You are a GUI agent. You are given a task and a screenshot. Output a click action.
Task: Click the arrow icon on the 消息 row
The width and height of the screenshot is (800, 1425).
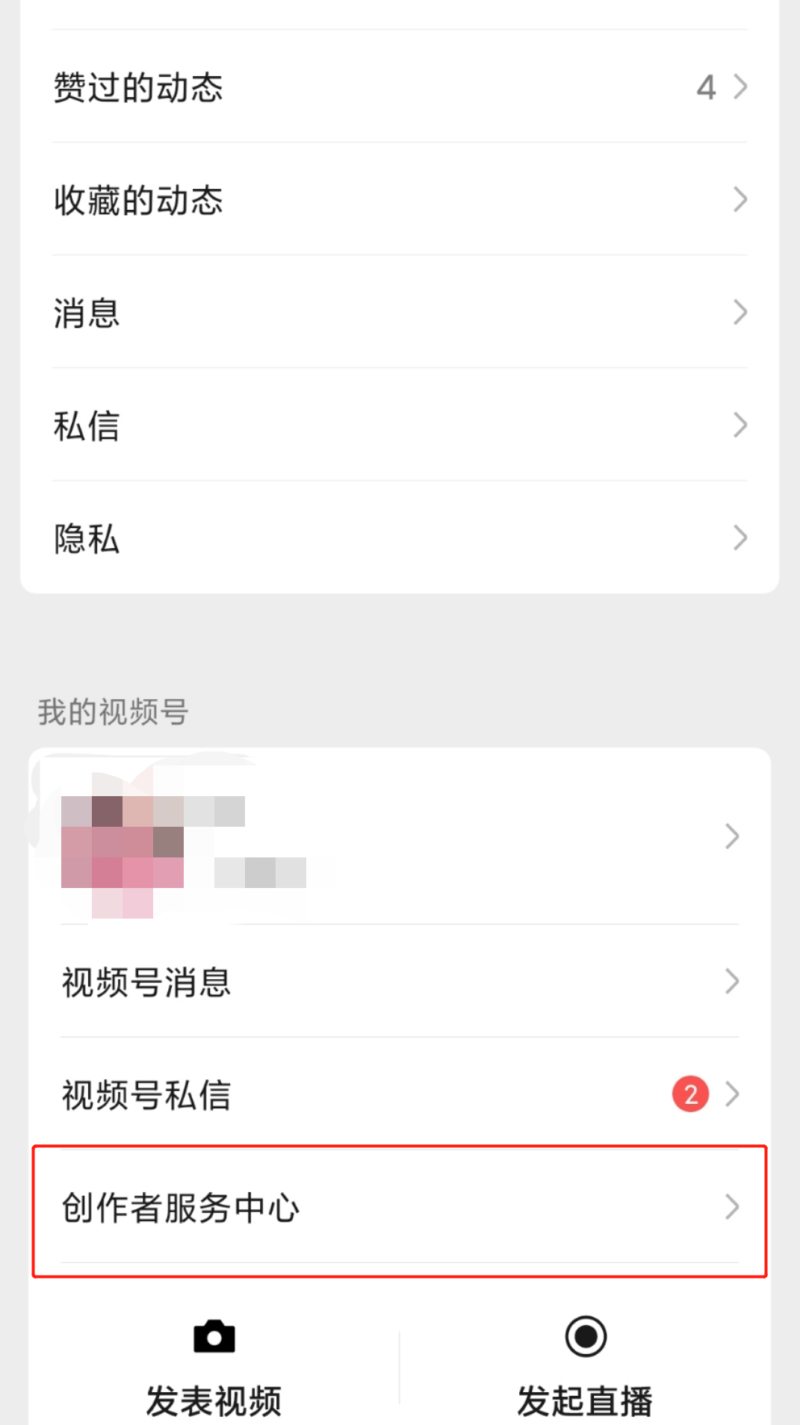pos(739,312)
